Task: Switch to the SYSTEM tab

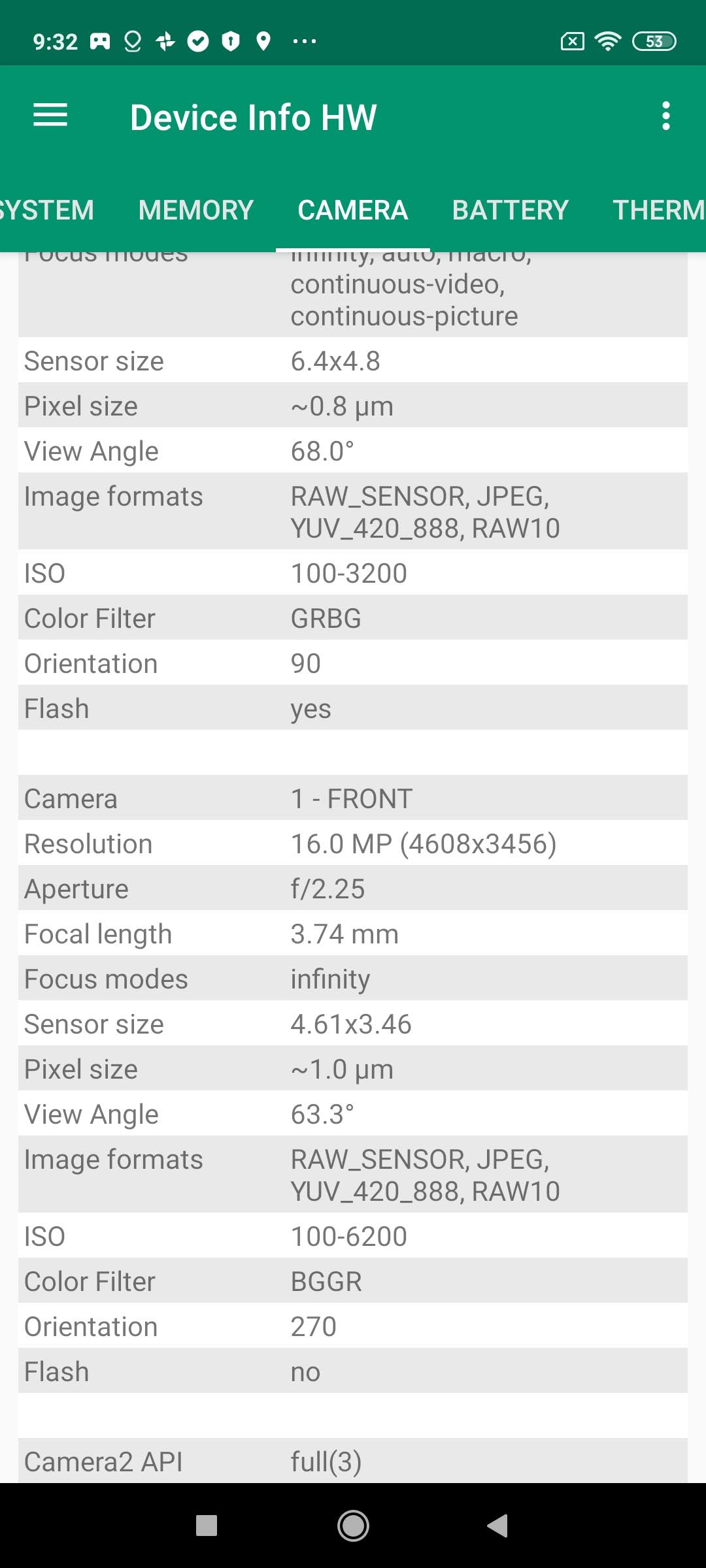Action: tap(46, 210)
